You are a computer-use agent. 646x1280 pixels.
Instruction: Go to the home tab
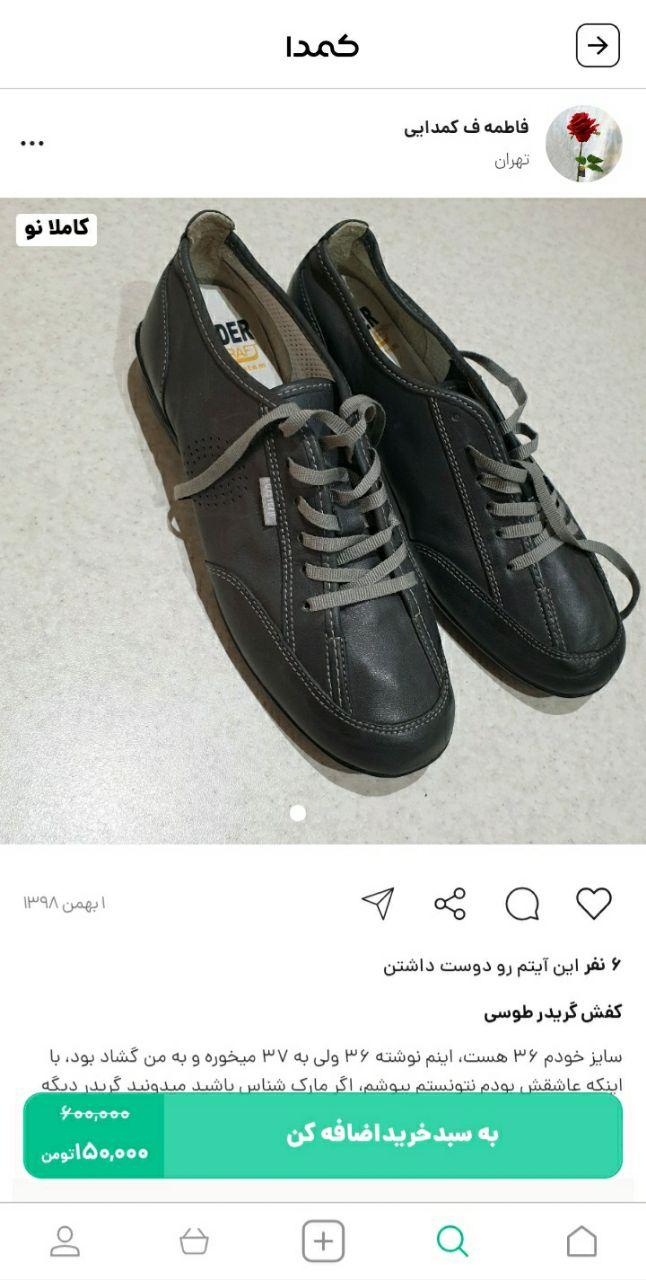coord(581,1242)
